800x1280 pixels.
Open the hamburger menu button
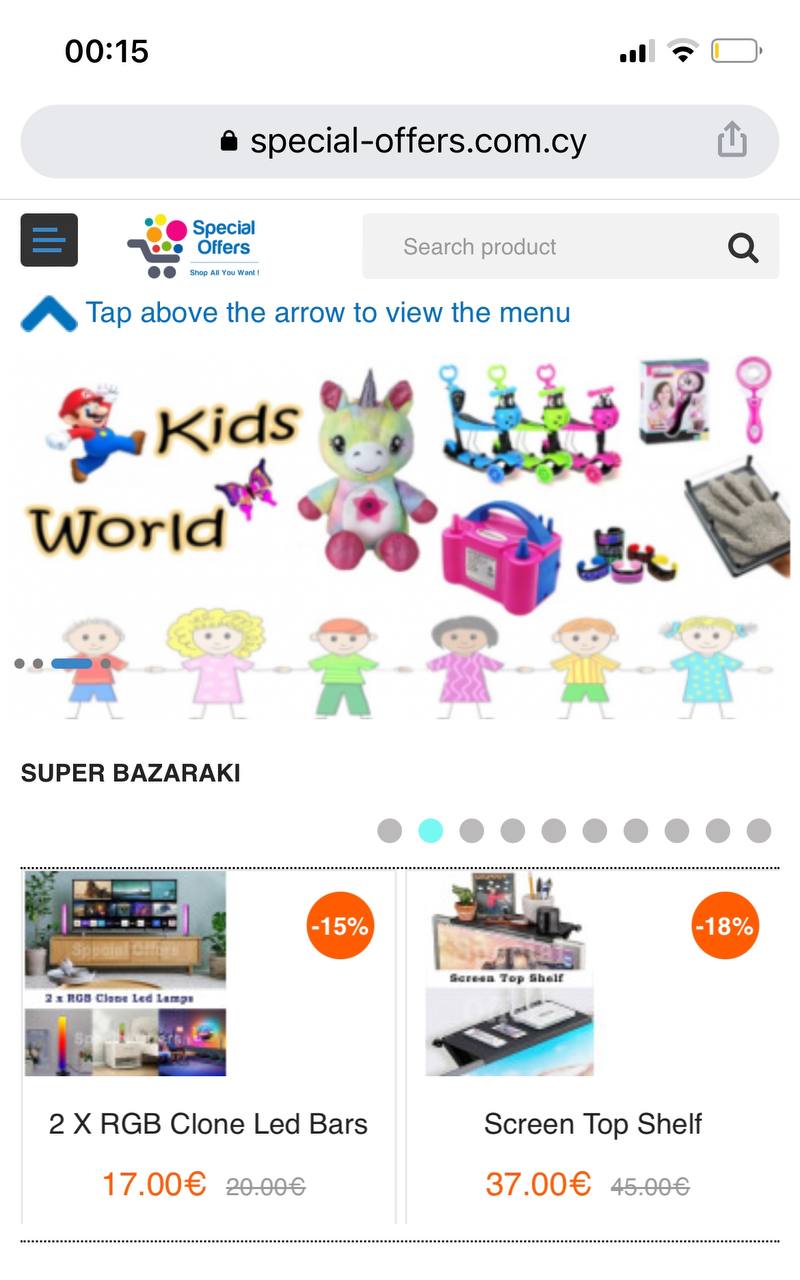tap(49, 240)
